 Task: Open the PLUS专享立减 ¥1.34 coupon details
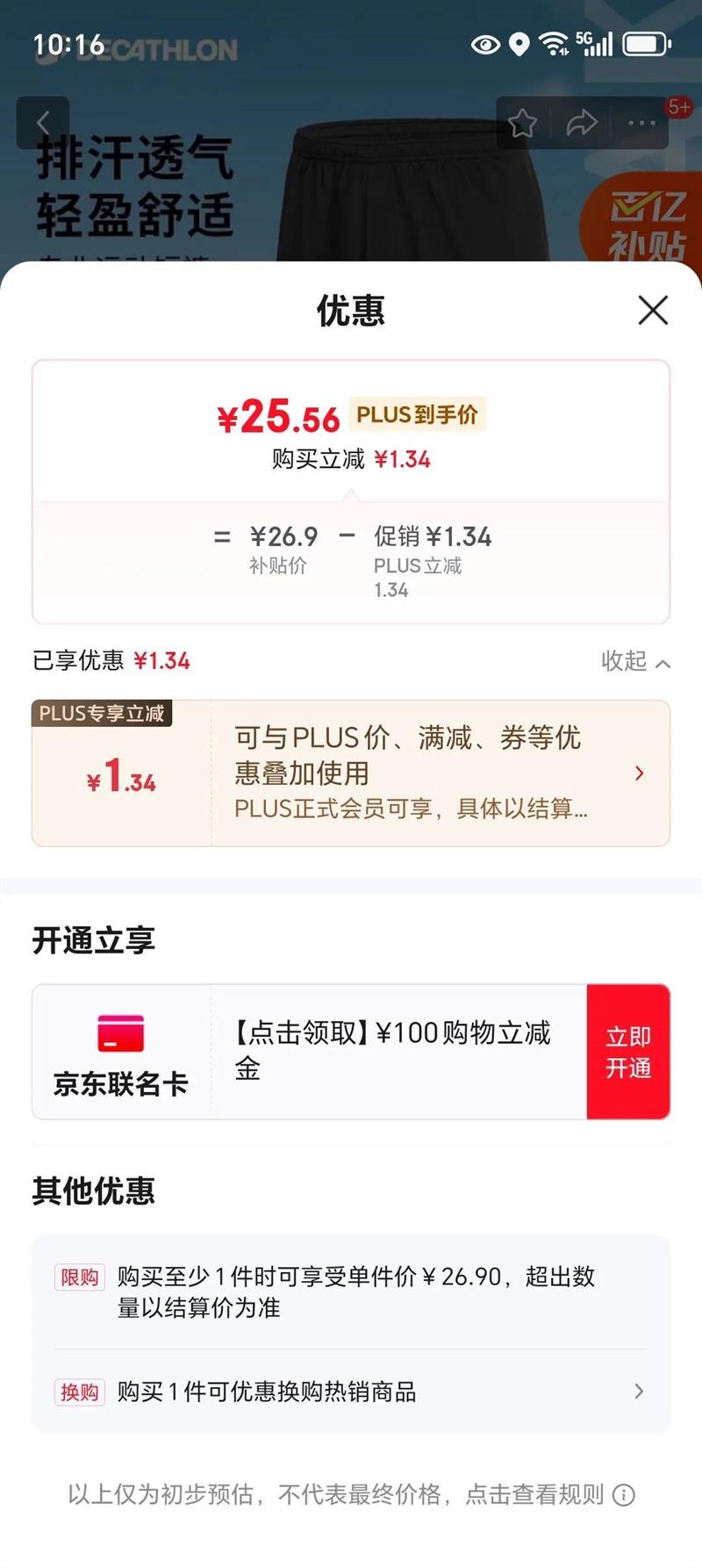[351, 773]
